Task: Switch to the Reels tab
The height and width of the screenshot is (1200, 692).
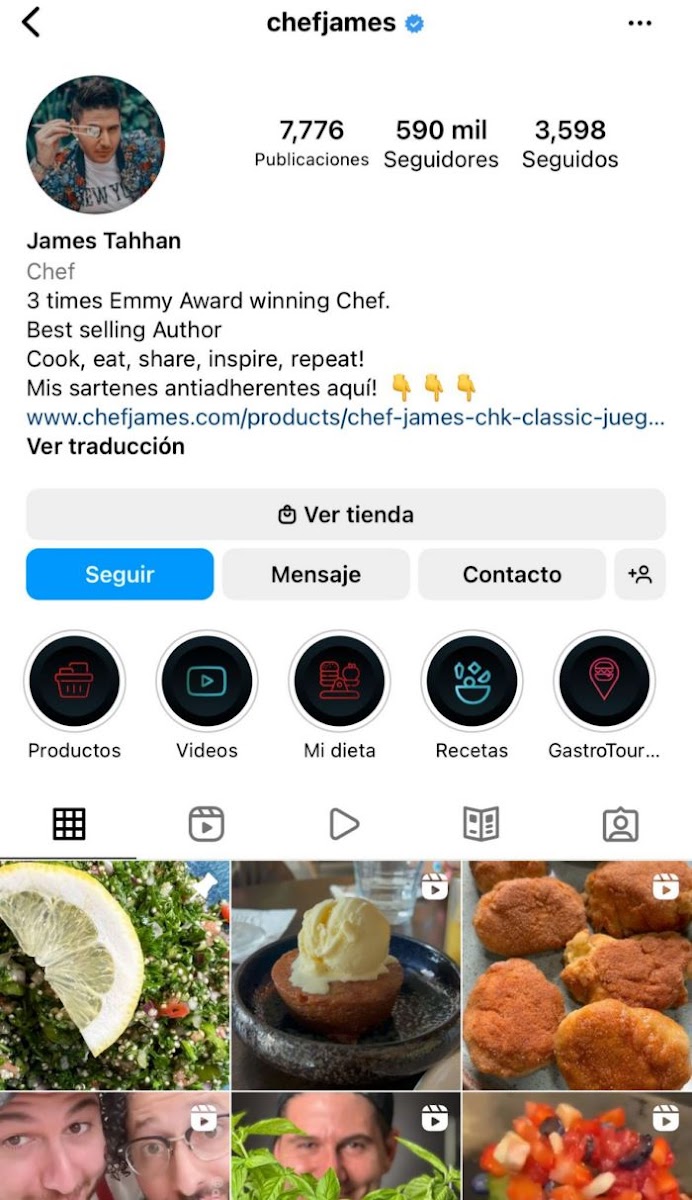Action: tap(206, 825)
